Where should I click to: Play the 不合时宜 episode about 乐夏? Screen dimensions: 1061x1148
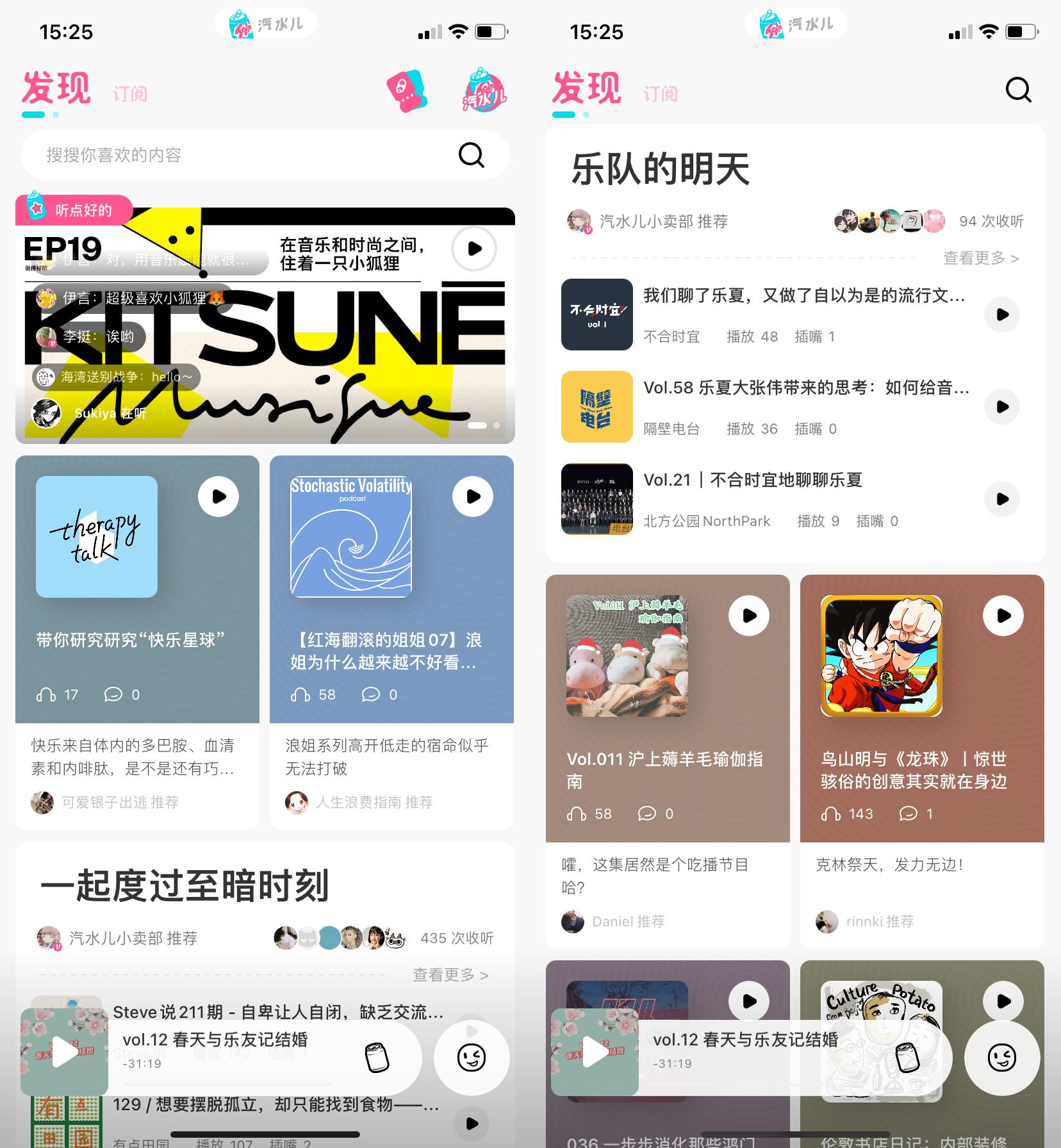(1001, 315)
